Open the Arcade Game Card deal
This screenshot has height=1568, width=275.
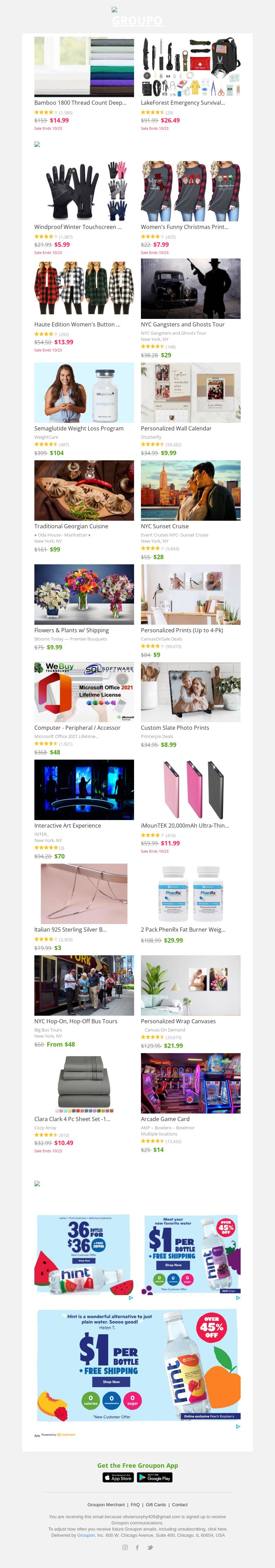click(190, 1083)
